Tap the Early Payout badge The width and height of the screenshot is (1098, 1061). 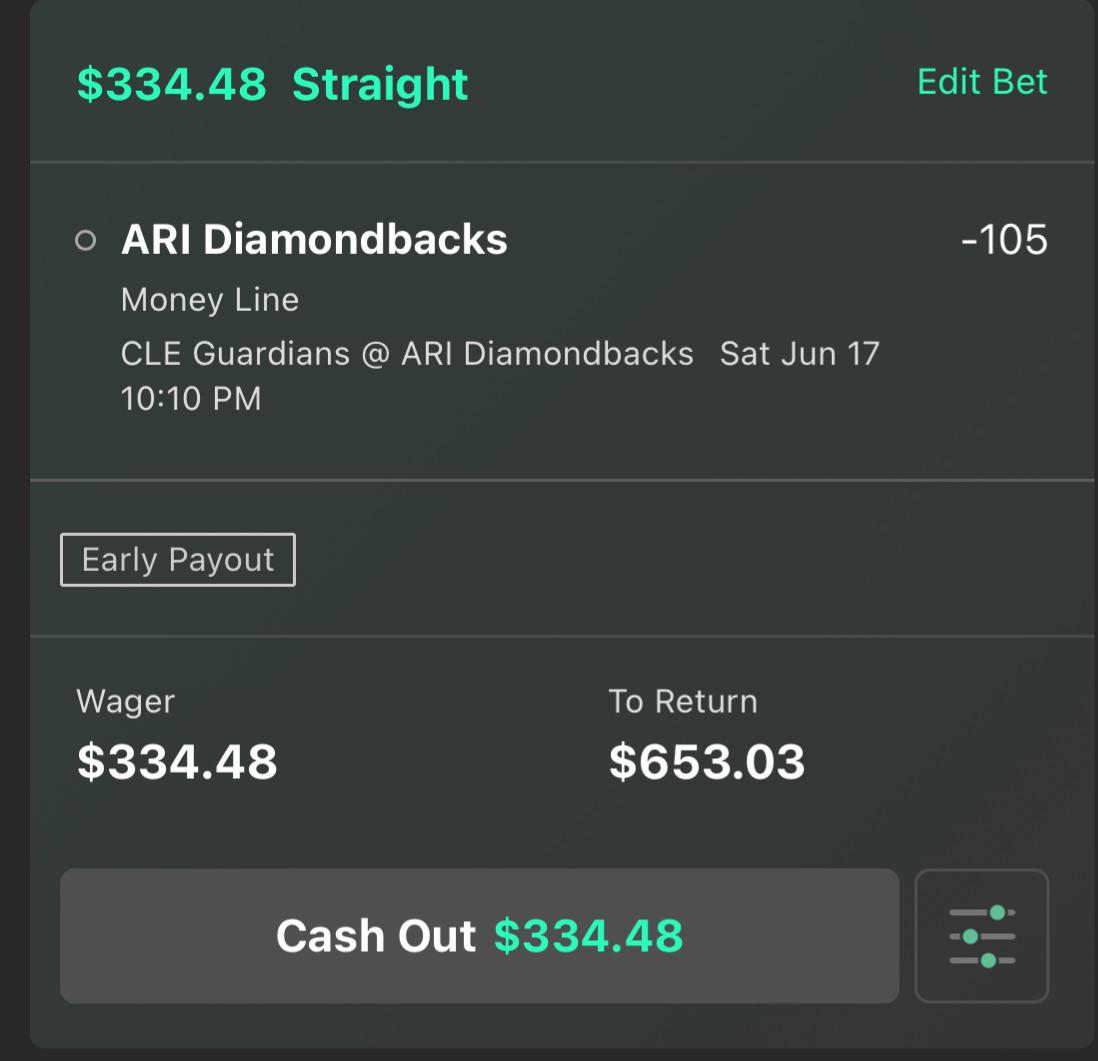178,560
